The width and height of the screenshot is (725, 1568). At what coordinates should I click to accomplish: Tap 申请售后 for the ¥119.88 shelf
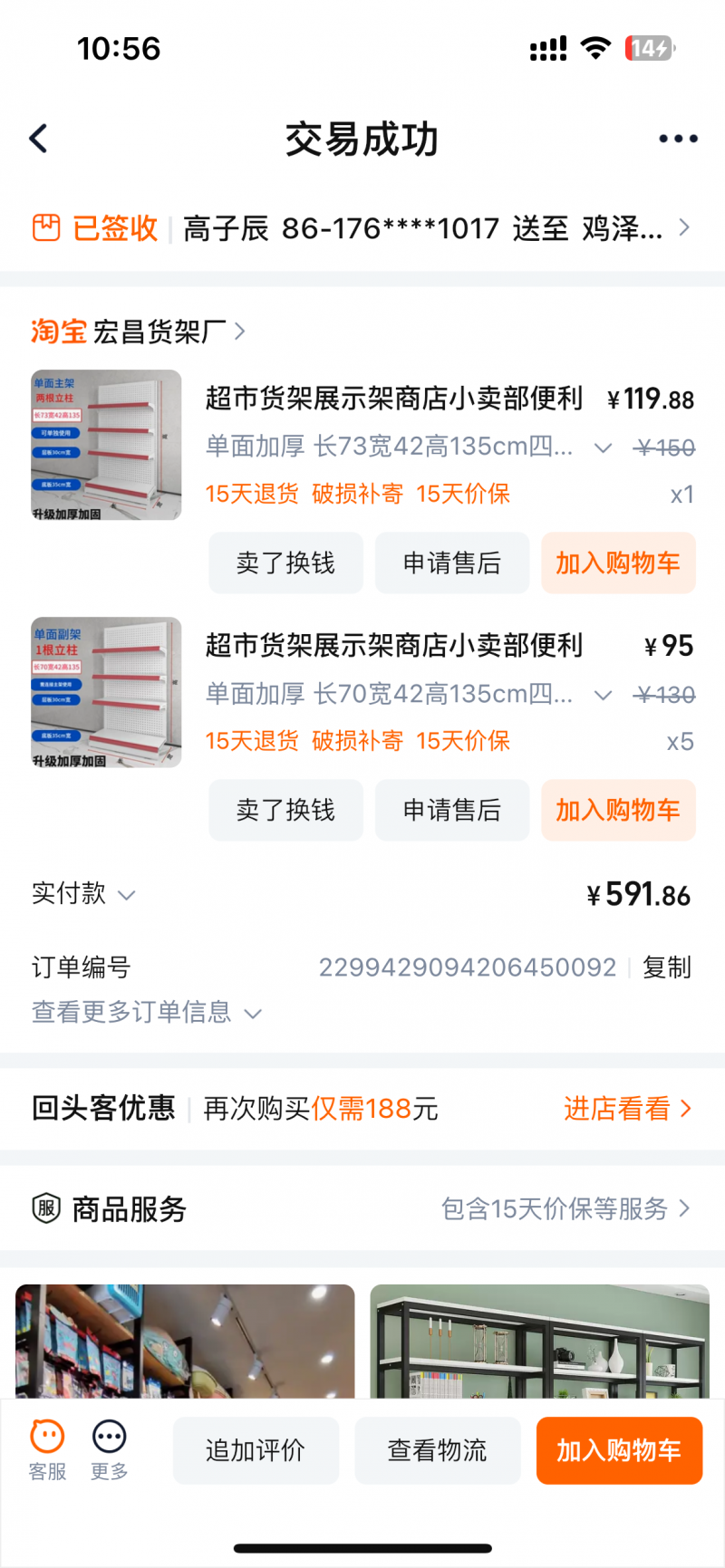(x=451, y=563)
